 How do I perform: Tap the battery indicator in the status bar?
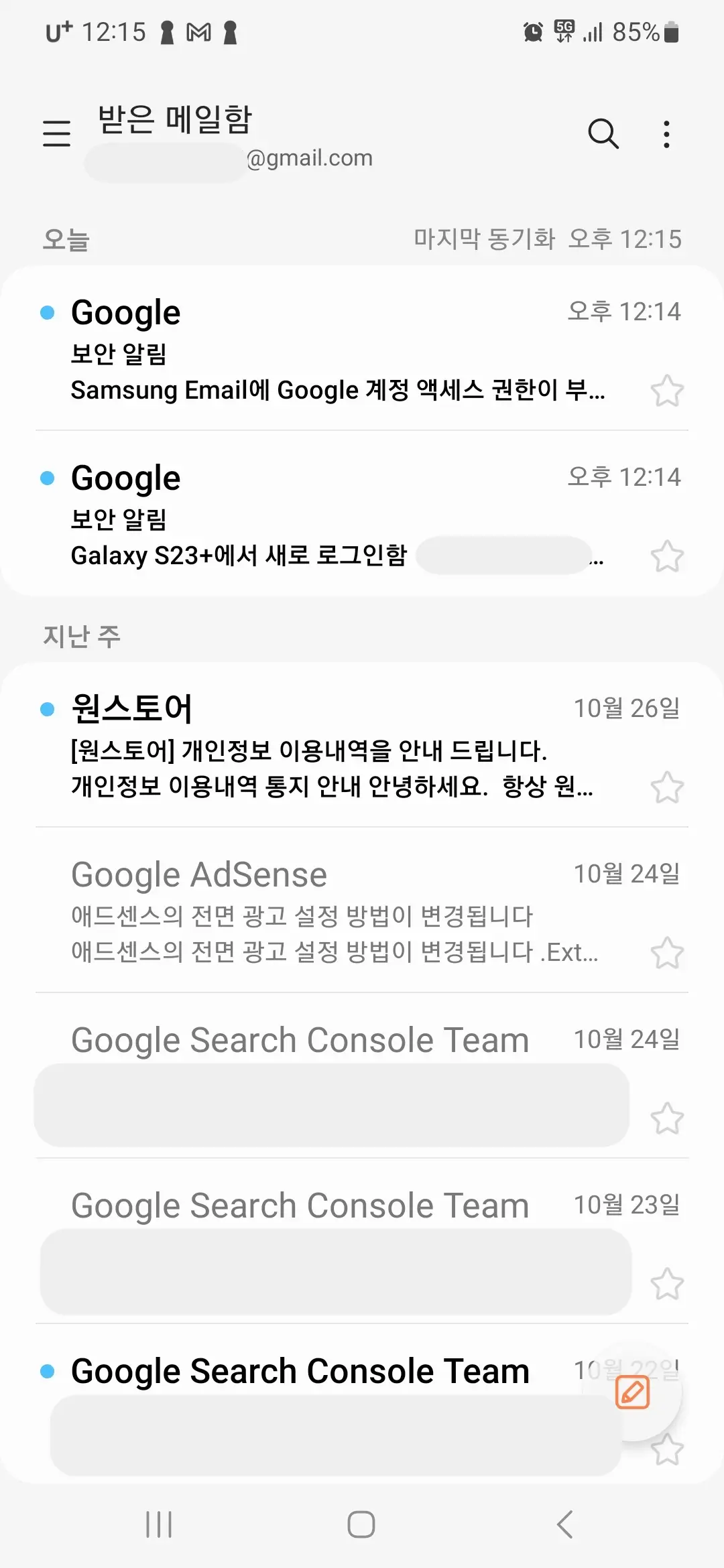pyautogui.click(x=673, y=31)
